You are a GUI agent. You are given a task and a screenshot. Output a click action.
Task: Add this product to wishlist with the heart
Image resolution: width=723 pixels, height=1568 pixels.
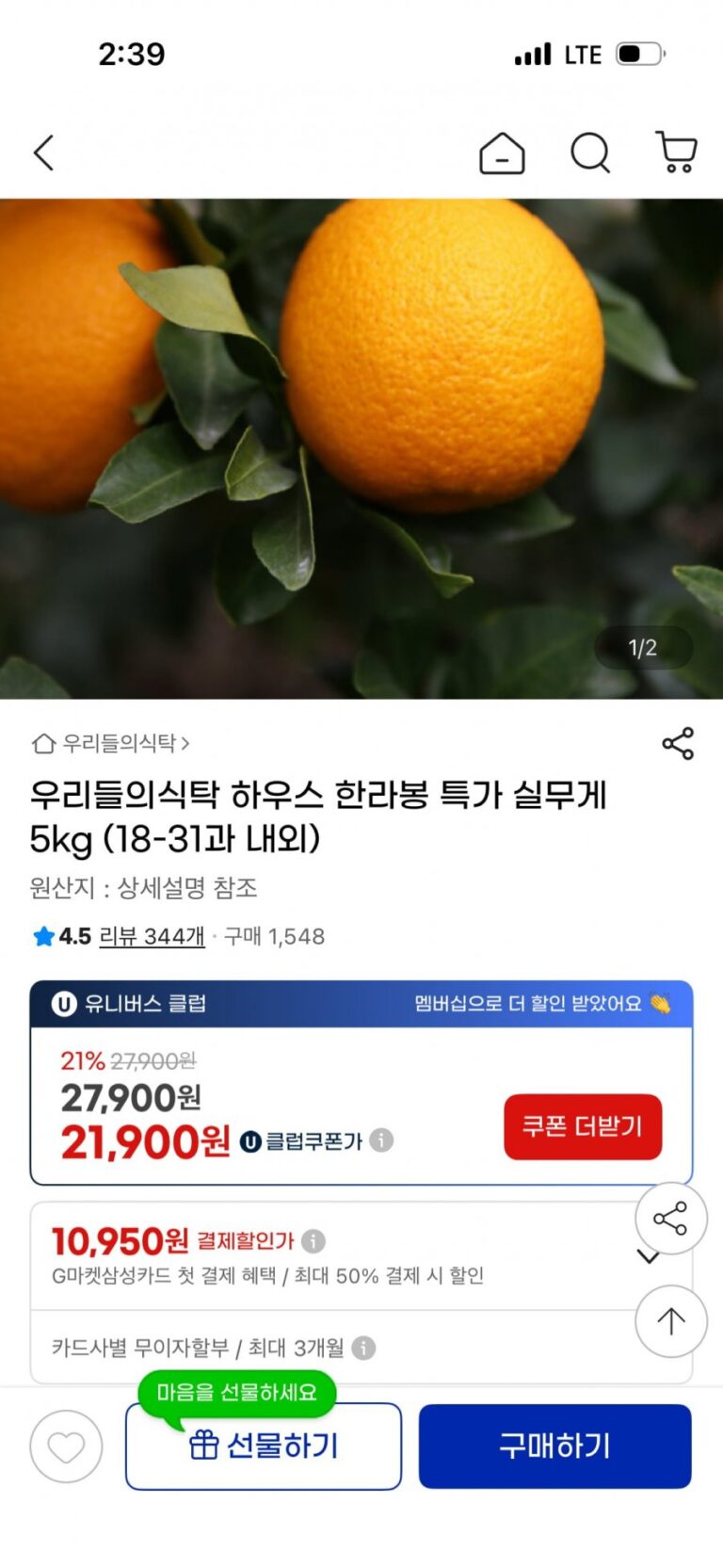(x=66, y=1447)
